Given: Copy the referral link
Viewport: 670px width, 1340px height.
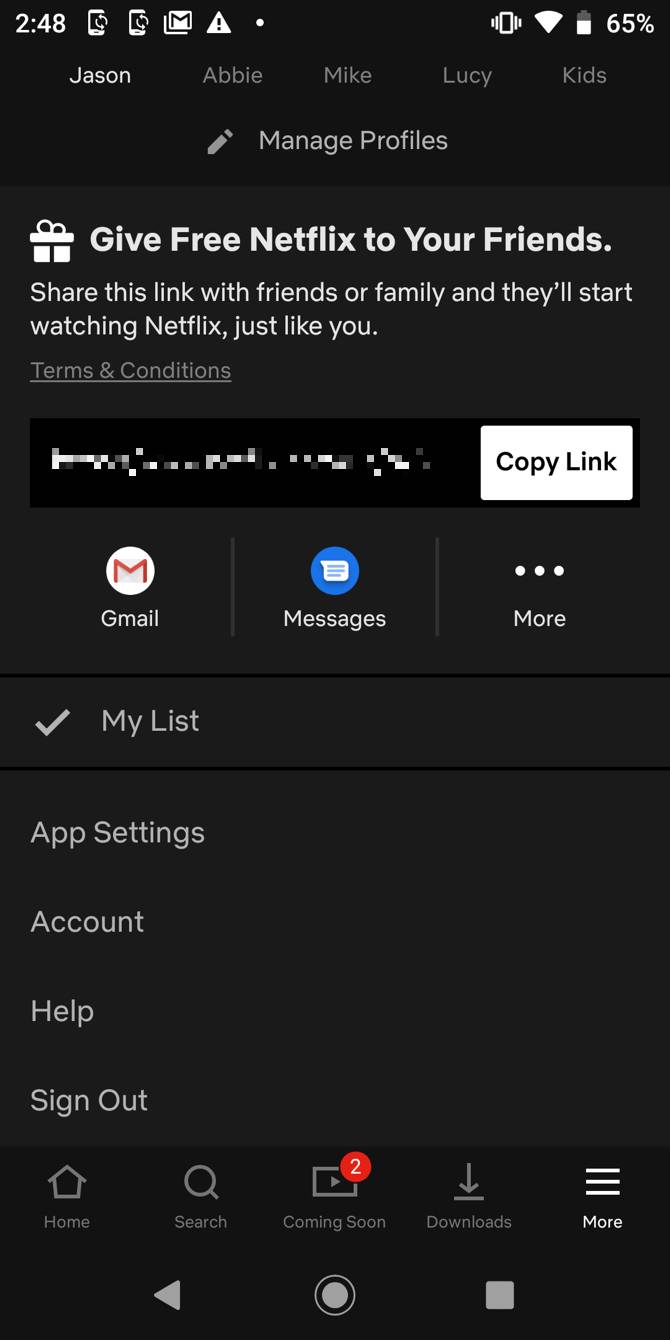Looking at the screenshot, I should [x=556, y=462].
